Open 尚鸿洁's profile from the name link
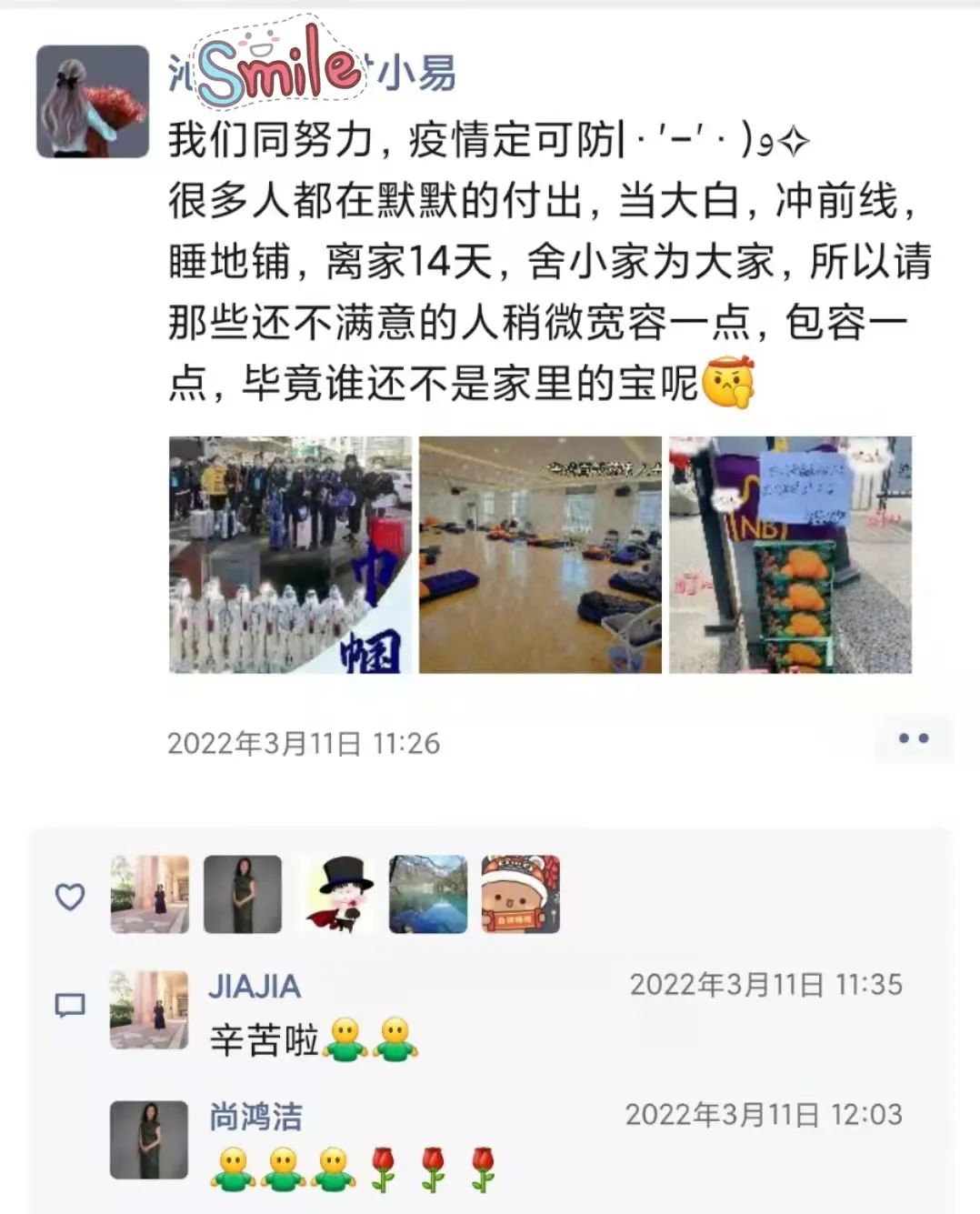The height and width of the screenshot is (1214, 980). click(x=255, y=1117)
